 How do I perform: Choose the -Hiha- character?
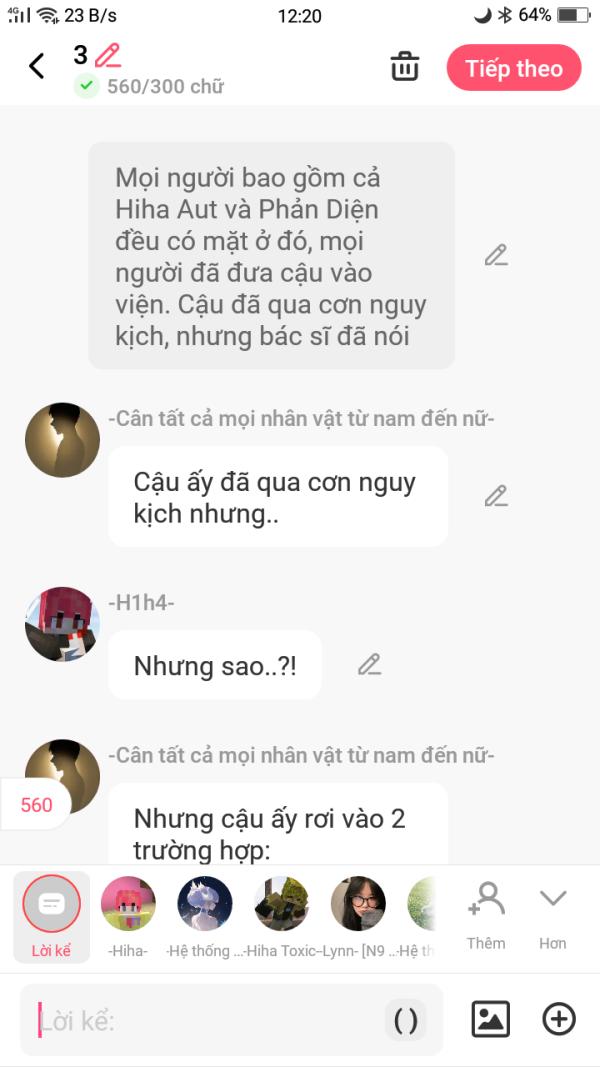(128, 914)
